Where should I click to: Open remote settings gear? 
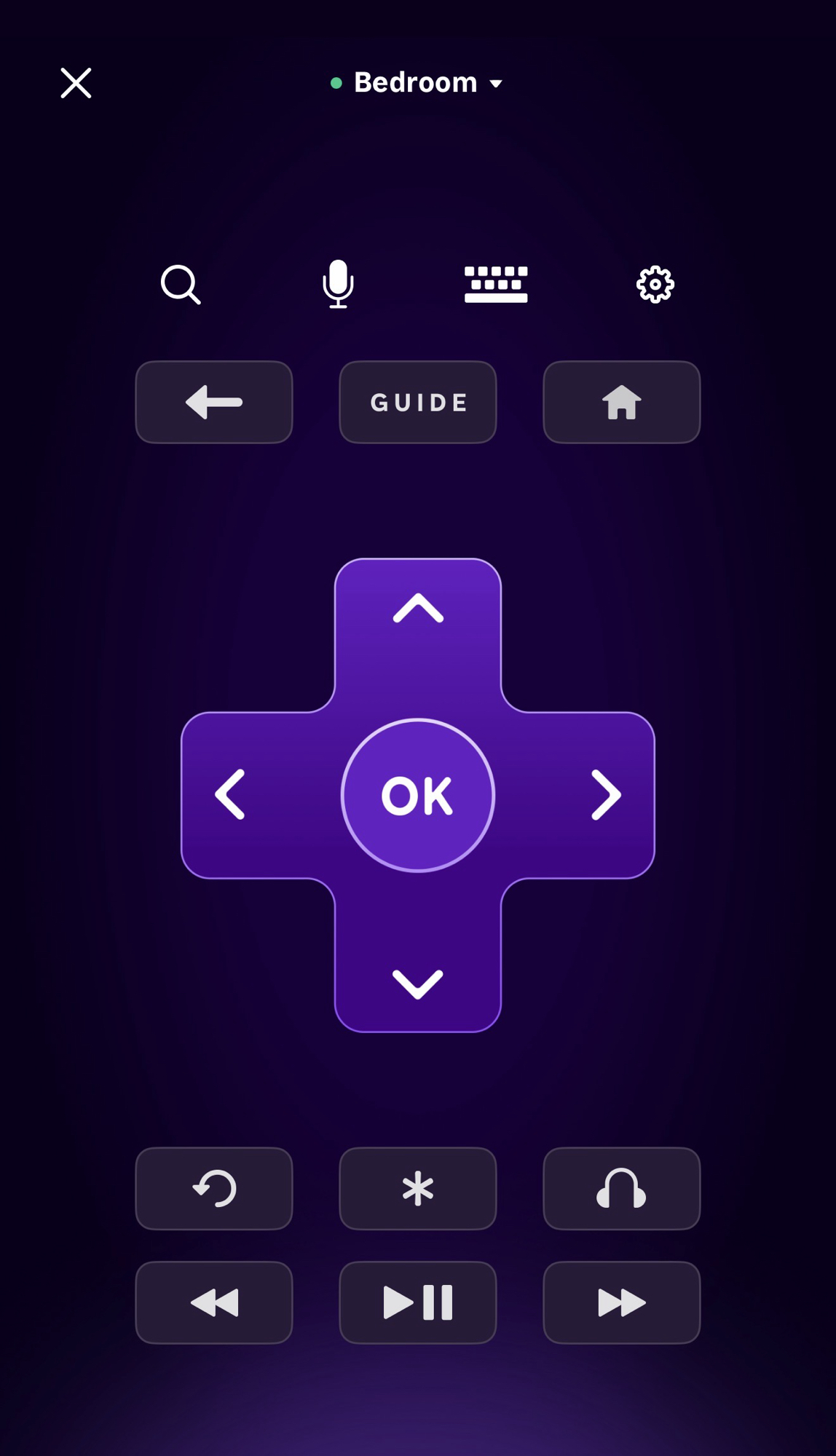click(x=655, y=284)
